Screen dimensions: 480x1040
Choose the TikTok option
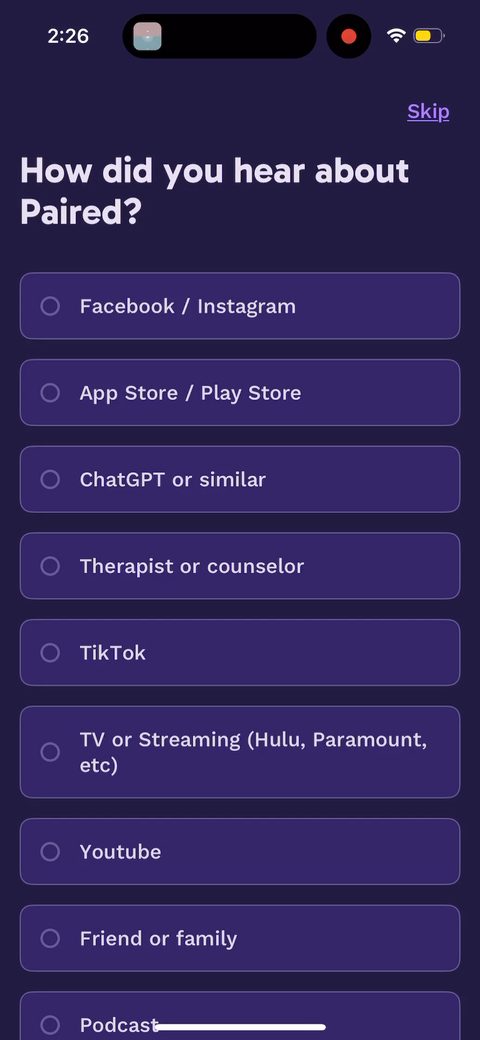[x=240, y=653]
